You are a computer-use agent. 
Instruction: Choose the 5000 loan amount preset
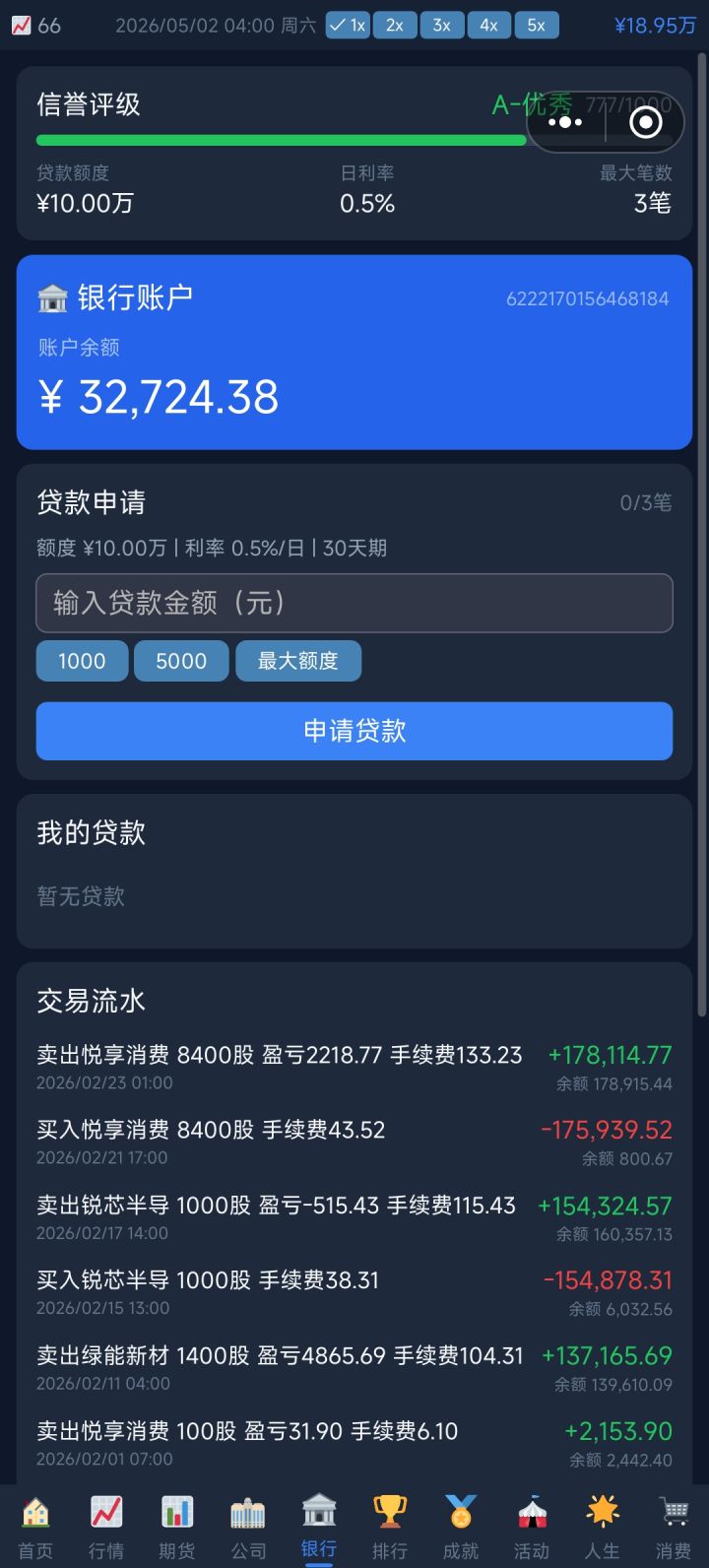click(181, 661)
